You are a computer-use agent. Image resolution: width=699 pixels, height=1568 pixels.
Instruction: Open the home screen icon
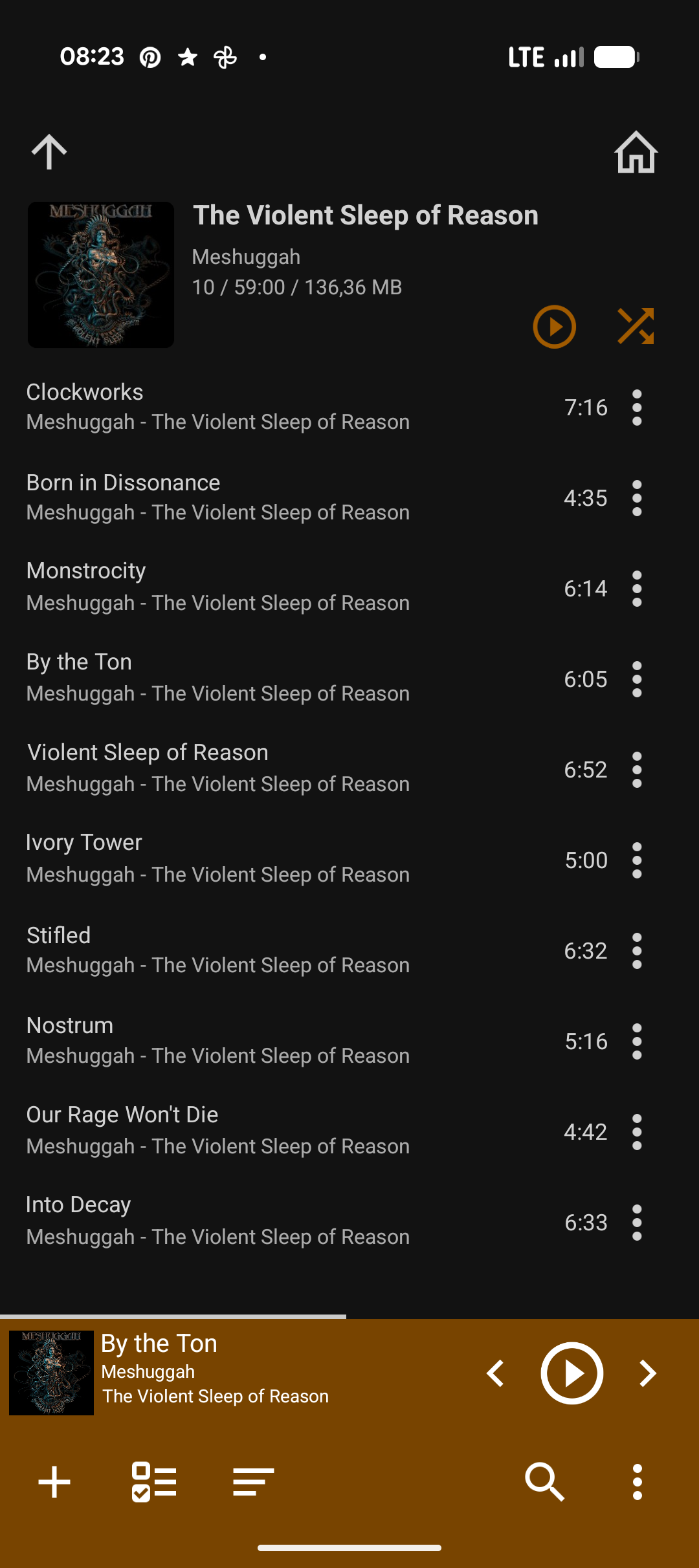(636, 153)
